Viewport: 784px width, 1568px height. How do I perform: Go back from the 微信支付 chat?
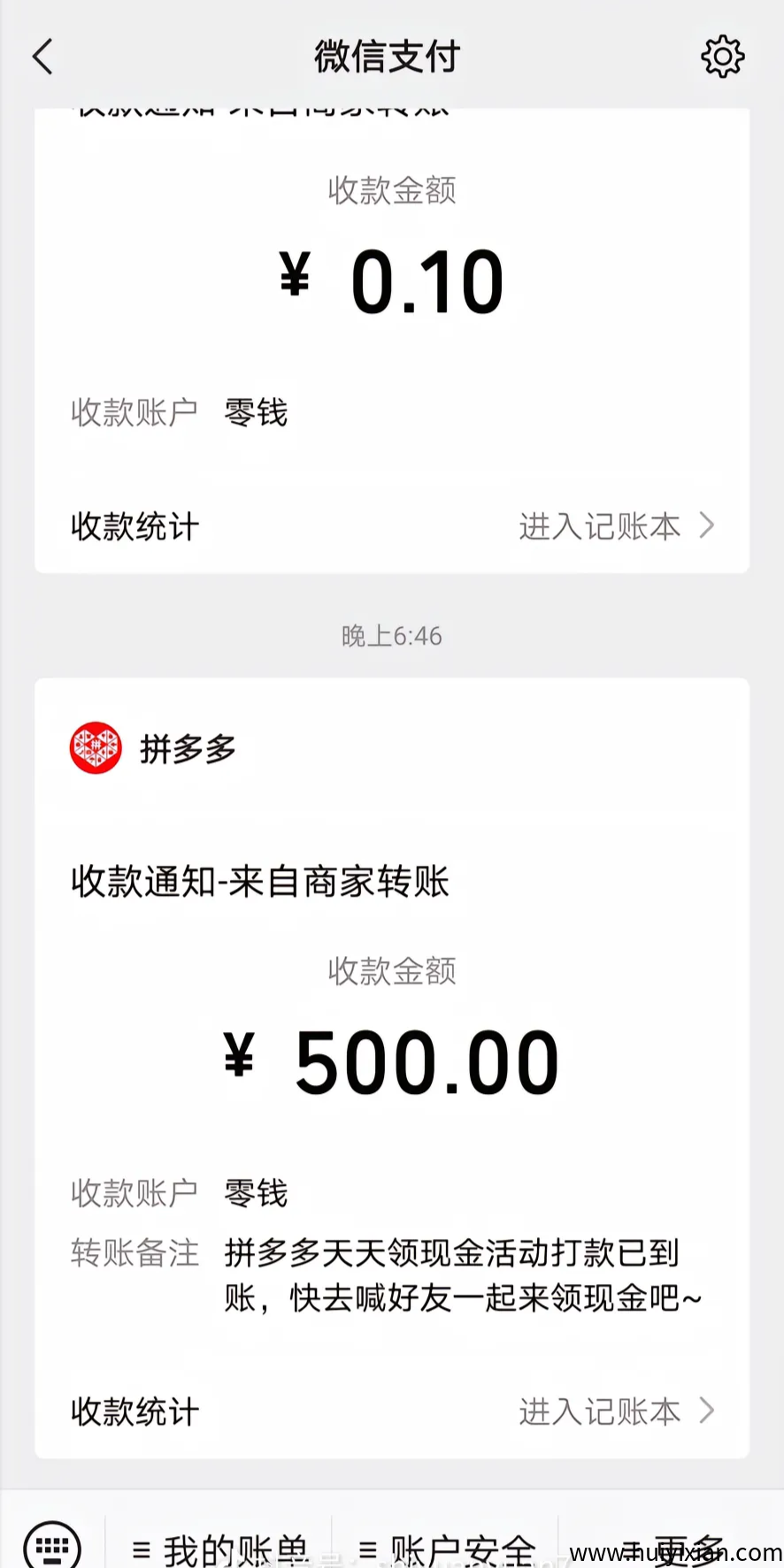point(42,57)
